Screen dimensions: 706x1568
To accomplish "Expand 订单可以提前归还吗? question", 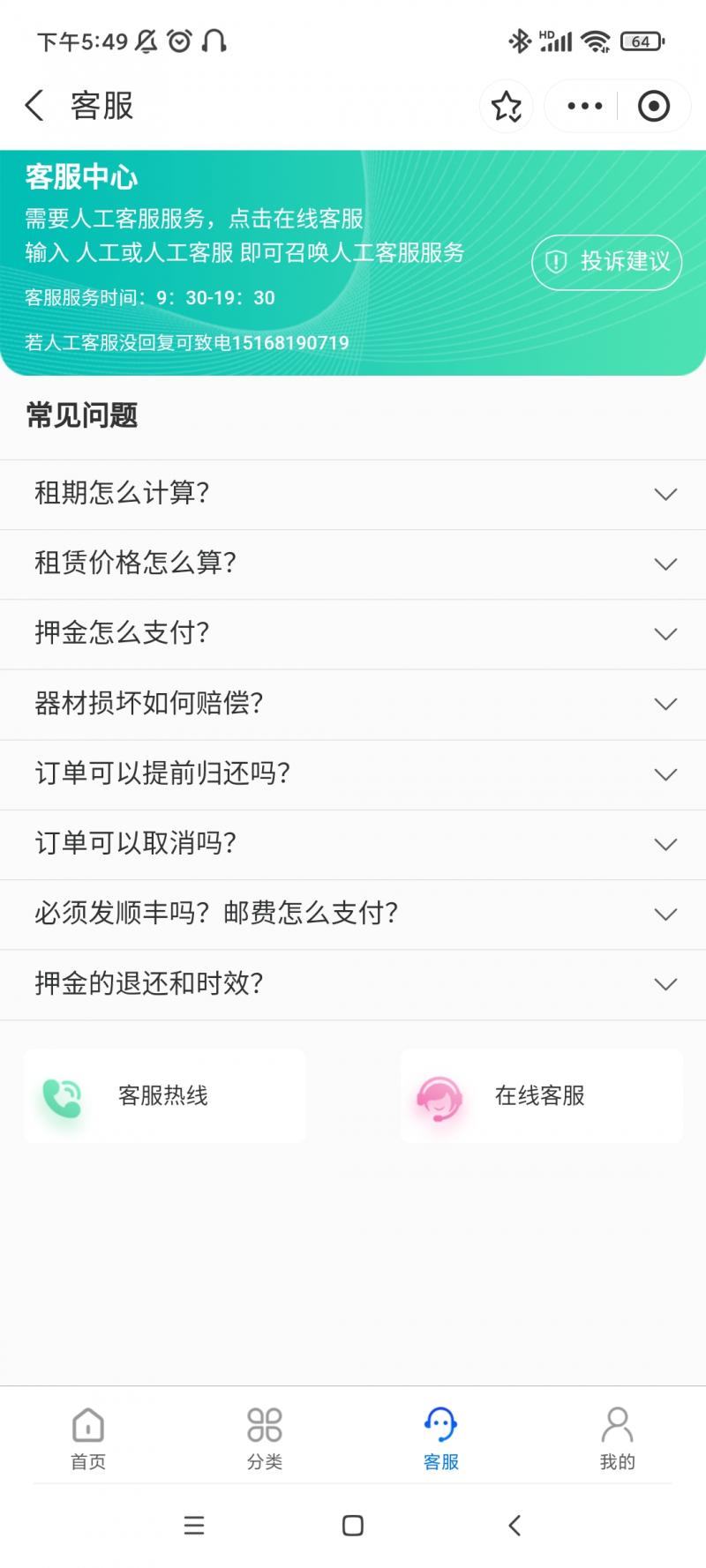I will tap(353, 773).
